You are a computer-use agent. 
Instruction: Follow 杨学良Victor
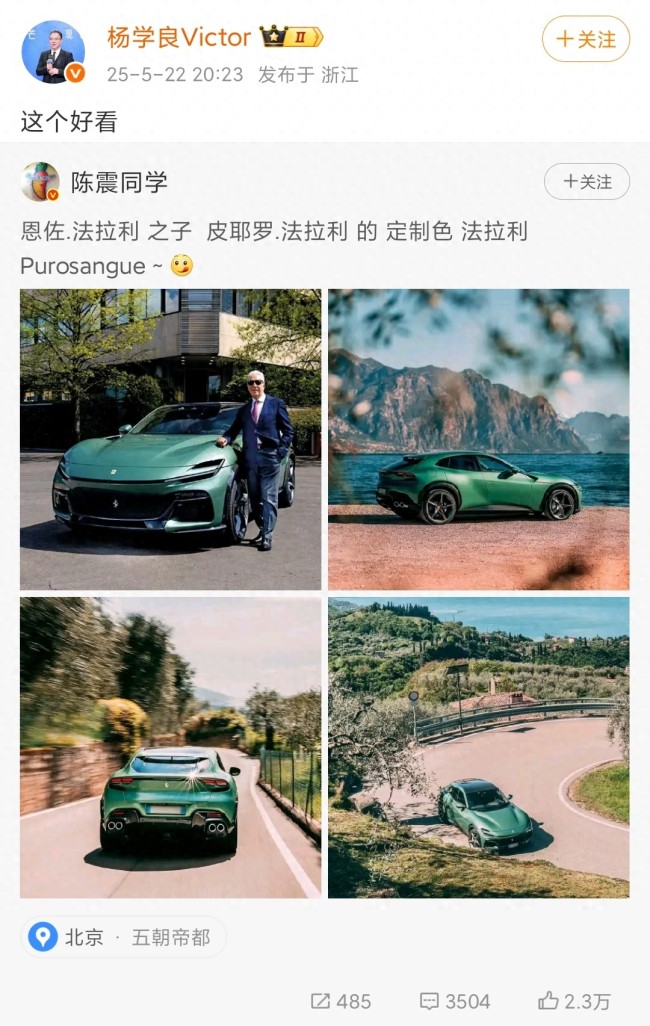[x=585, y=39]
